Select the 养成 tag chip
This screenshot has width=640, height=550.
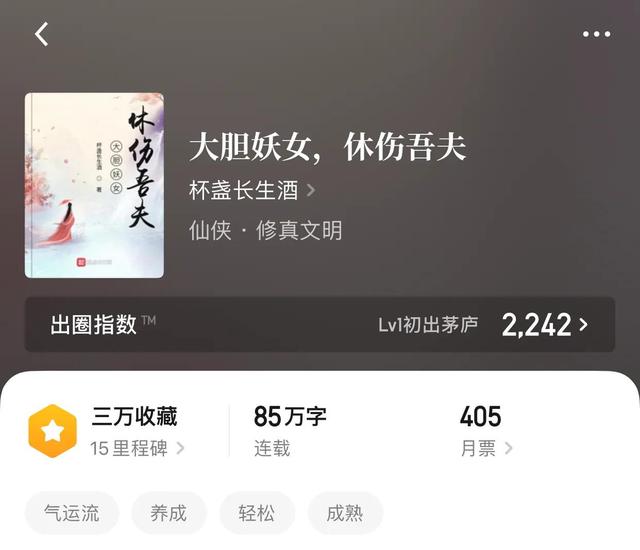168,513
